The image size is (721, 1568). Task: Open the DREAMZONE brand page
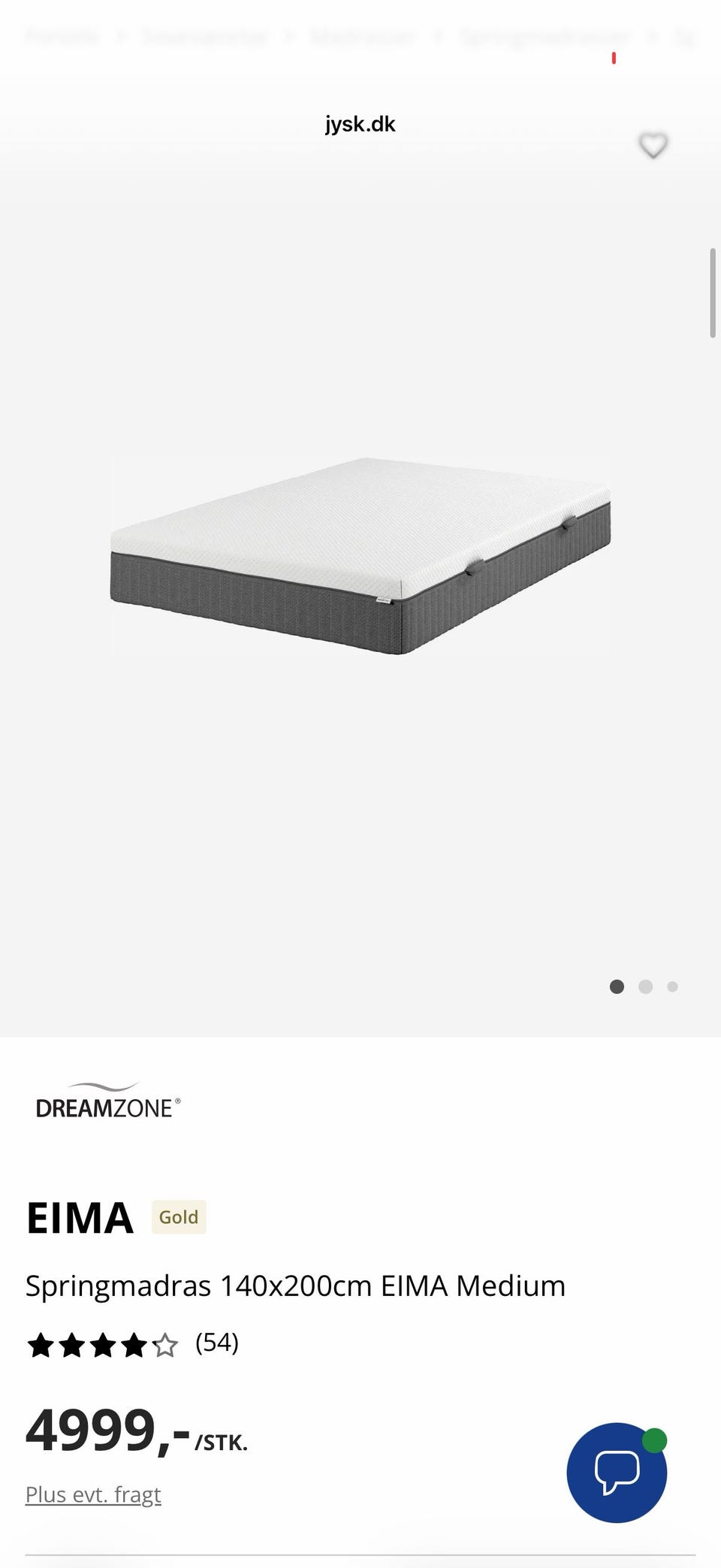click(108, 1101)
